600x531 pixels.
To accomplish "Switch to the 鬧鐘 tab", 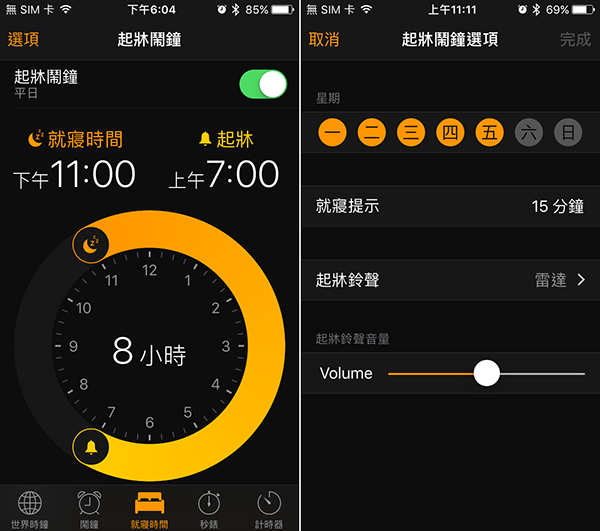I will (x=89, y=508).
